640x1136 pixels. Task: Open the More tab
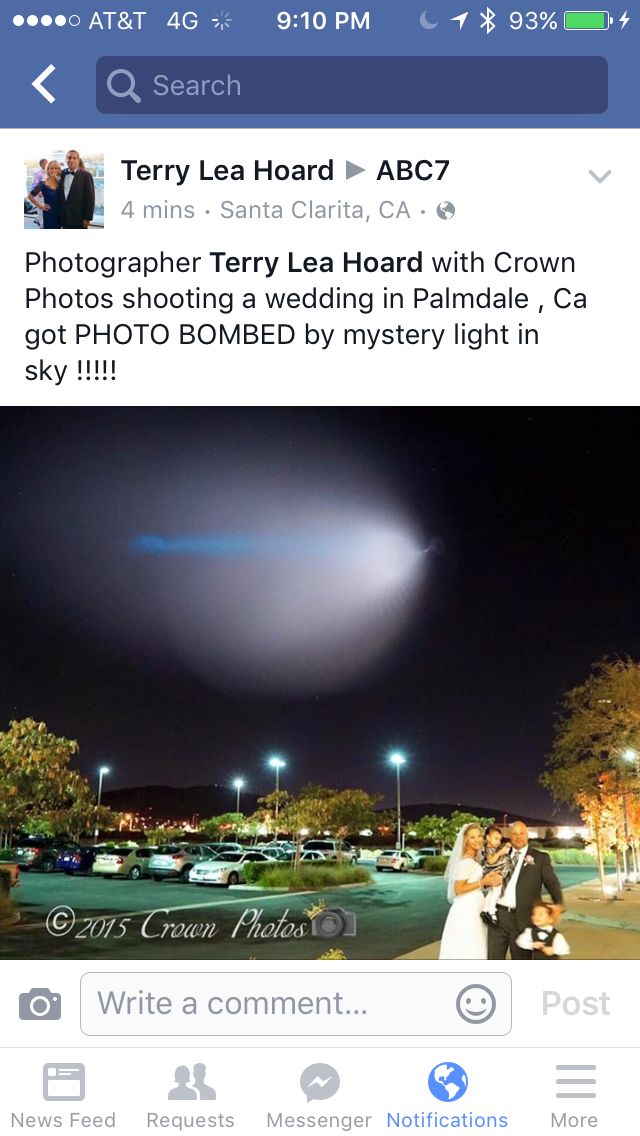click(575, 1095)
